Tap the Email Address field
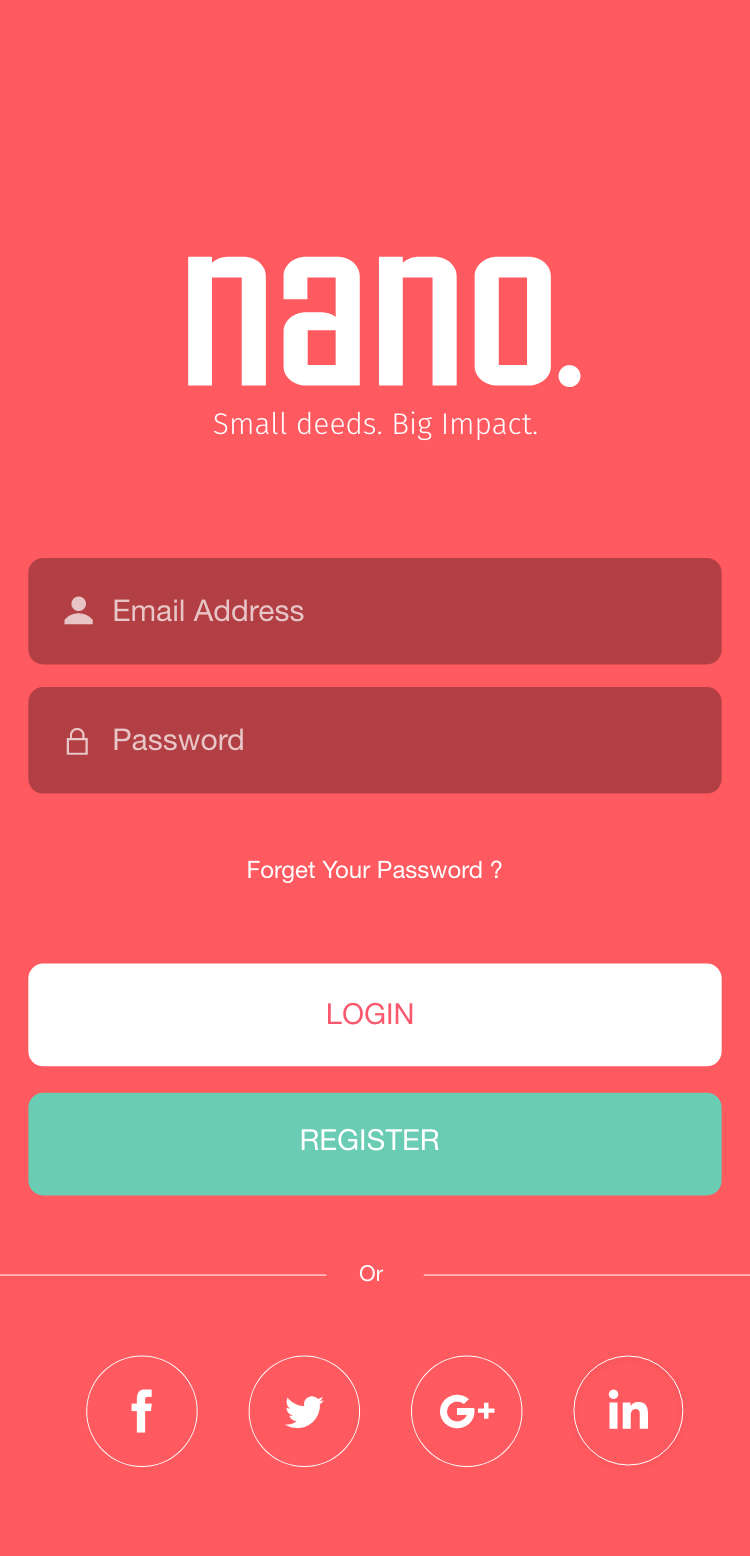The height and width of the screenshot is (1556, 750). [375, 611]
